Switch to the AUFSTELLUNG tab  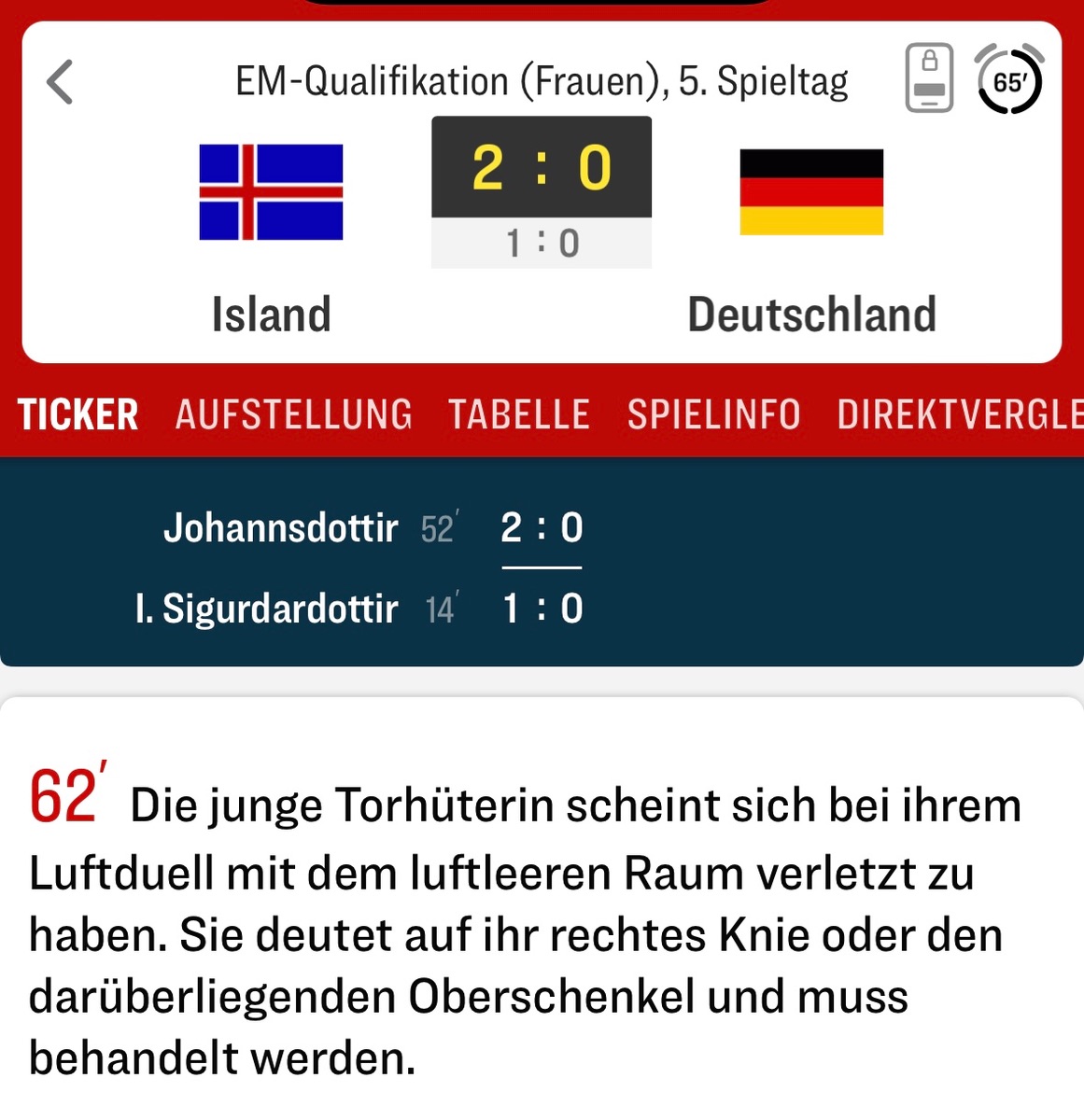[293, 415]
